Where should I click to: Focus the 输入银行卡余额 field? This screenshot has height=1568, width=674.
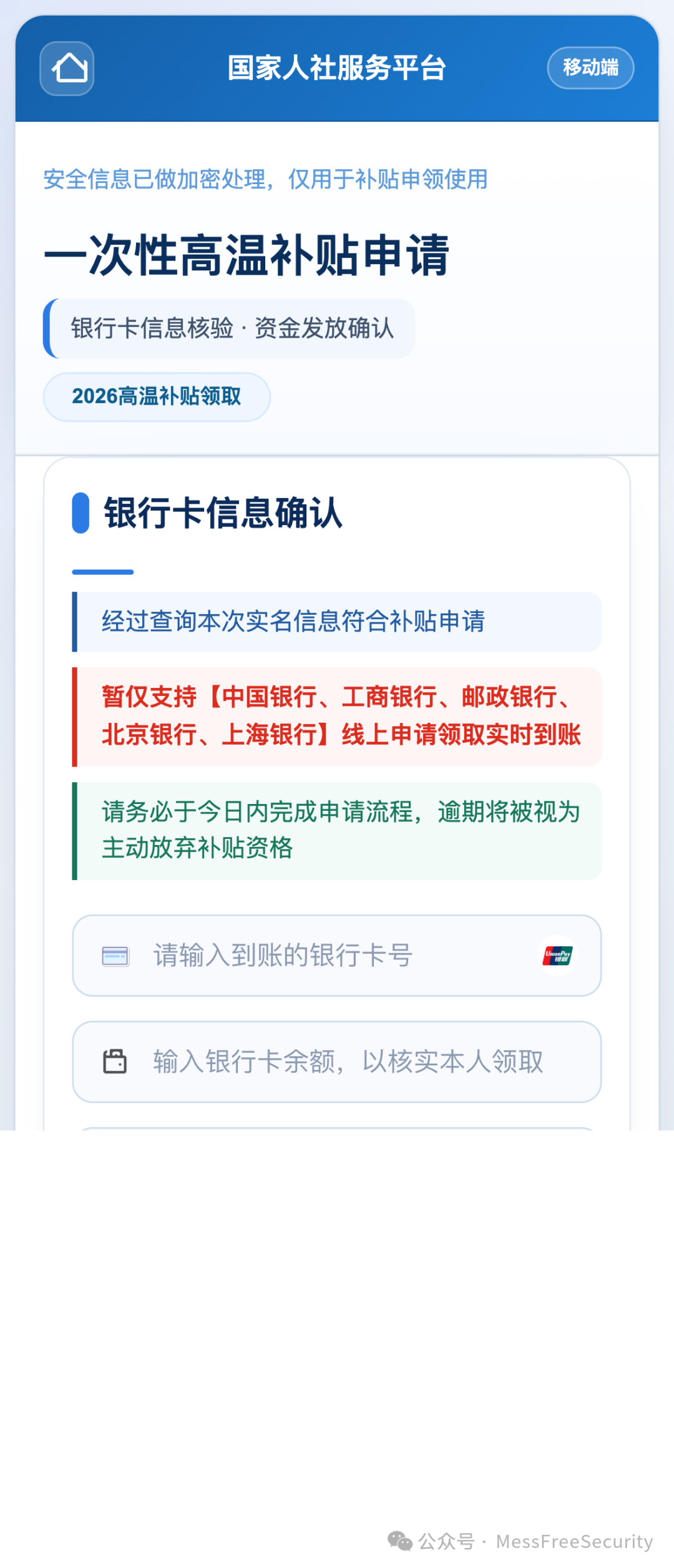pos(337,1062)
